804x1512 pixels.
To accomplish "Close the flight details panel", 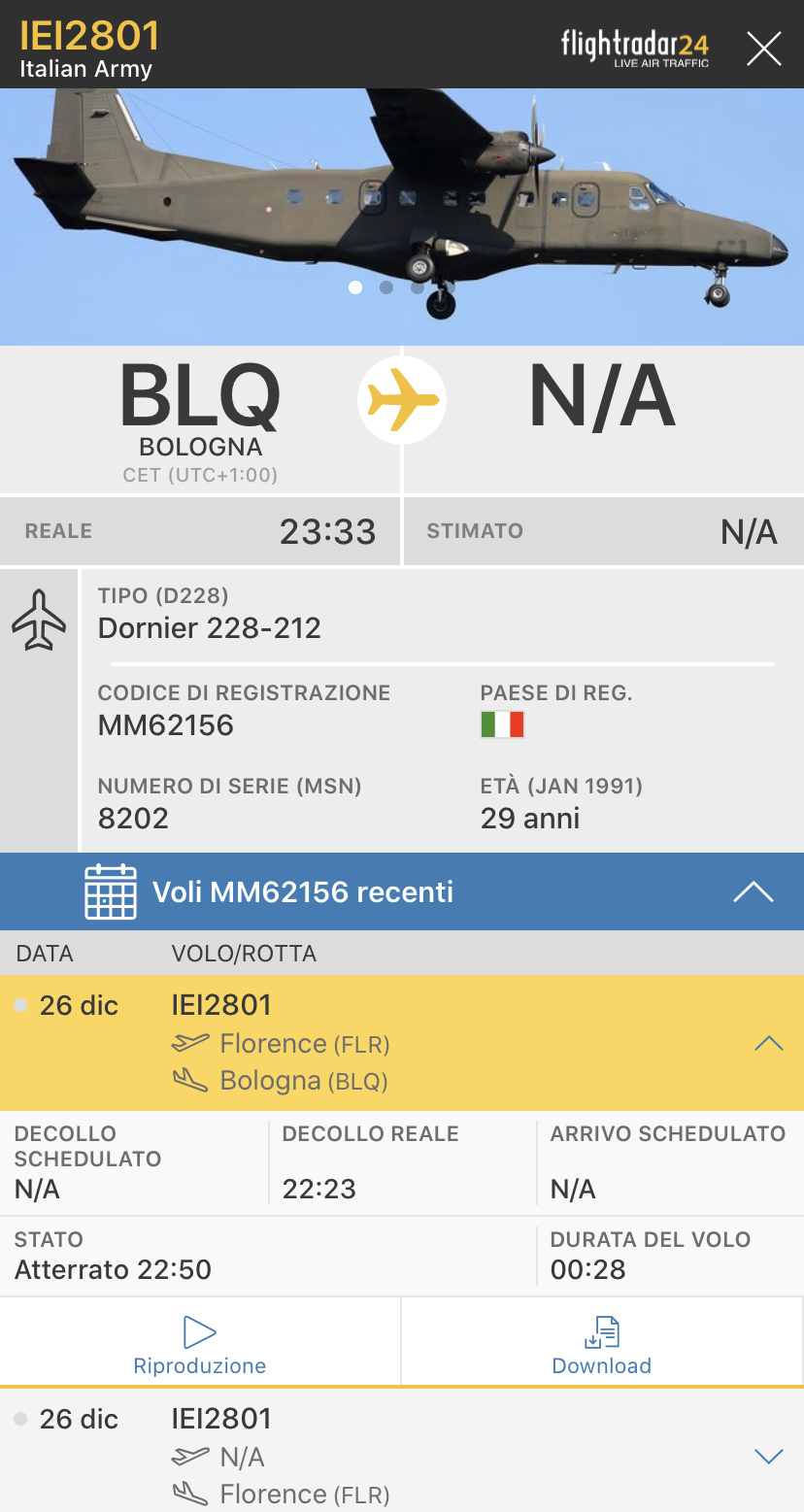I will click(x=763, y=48).
